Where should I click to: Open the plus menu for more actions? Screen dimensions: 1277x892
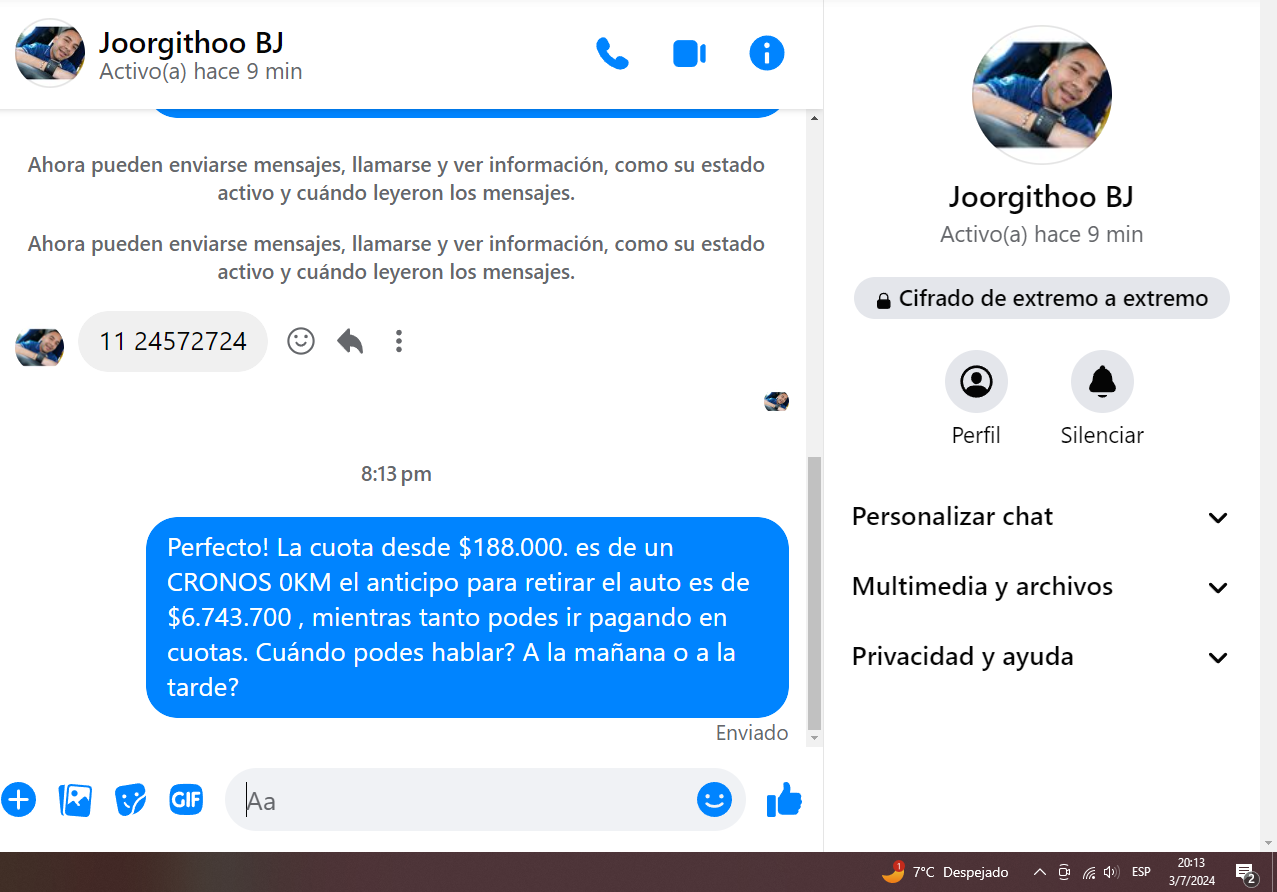click(x=19, y=800)
